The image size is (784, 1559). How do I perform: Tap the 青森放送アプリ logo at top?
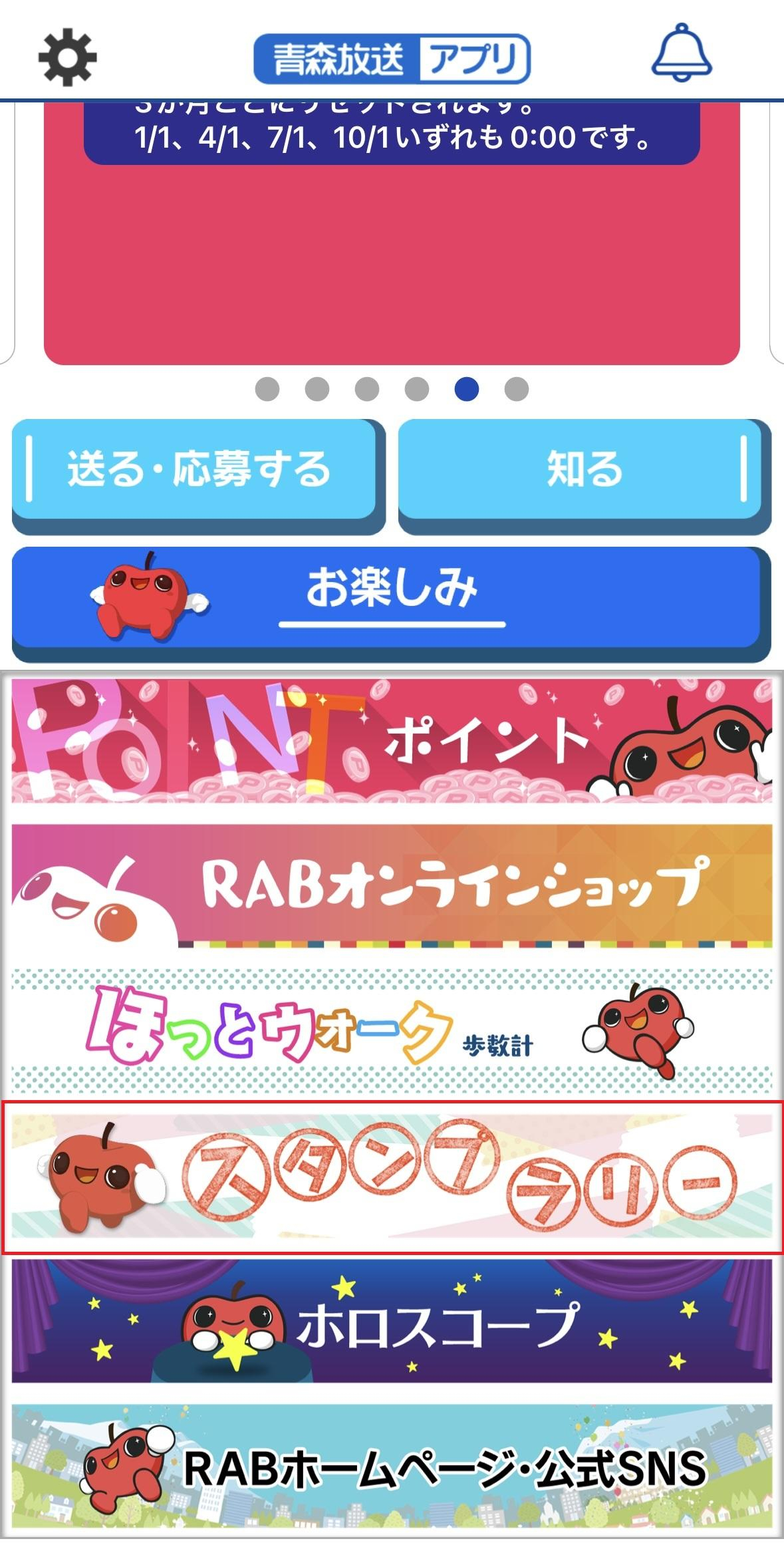tap(392, 57)
